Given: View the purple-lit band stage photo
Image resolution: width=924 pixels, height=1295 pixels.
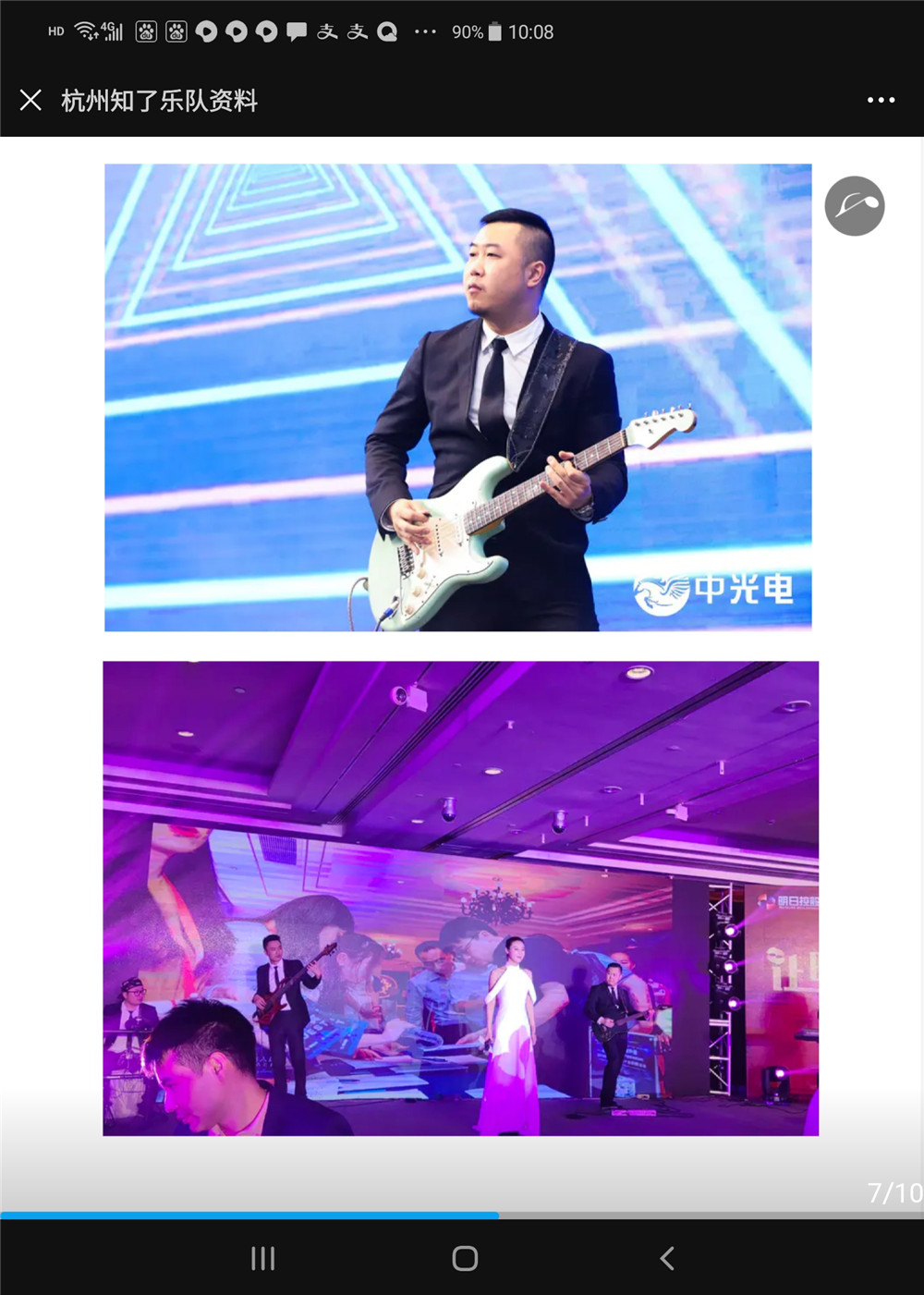Looking at the screenshot, I should point(460,898).
